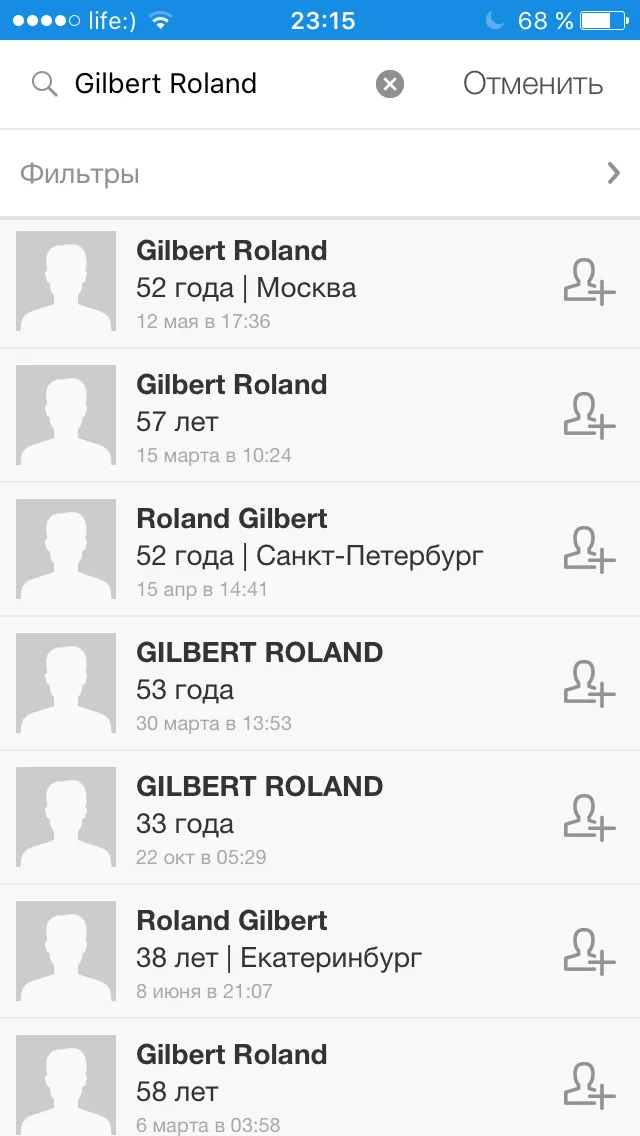Add GILBERT ROLAND, 53 года, as a friend

pyautogui.click(x=589, y=684)
